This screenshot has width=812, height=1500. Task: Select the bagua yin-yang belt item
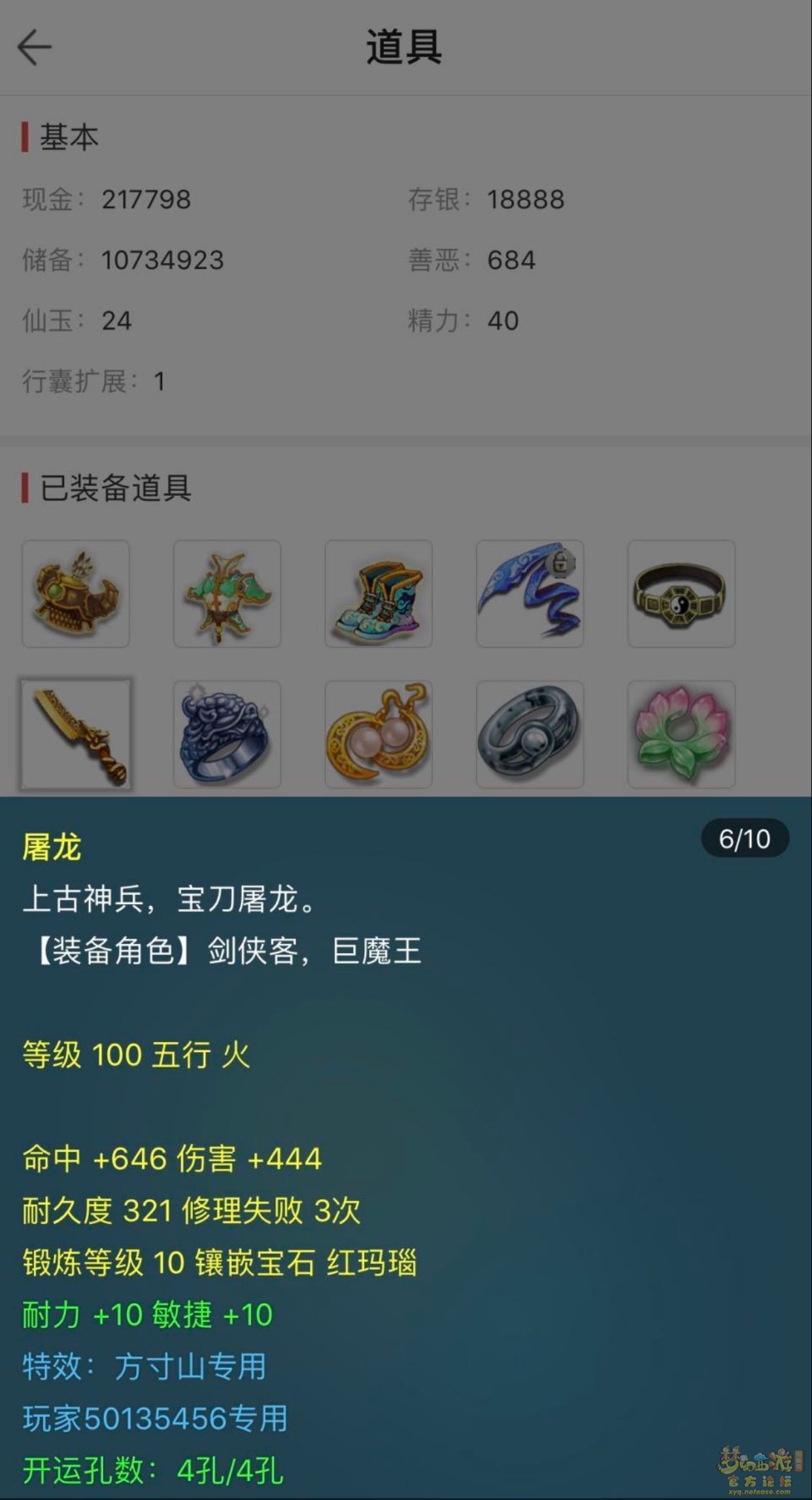(681, 593)
